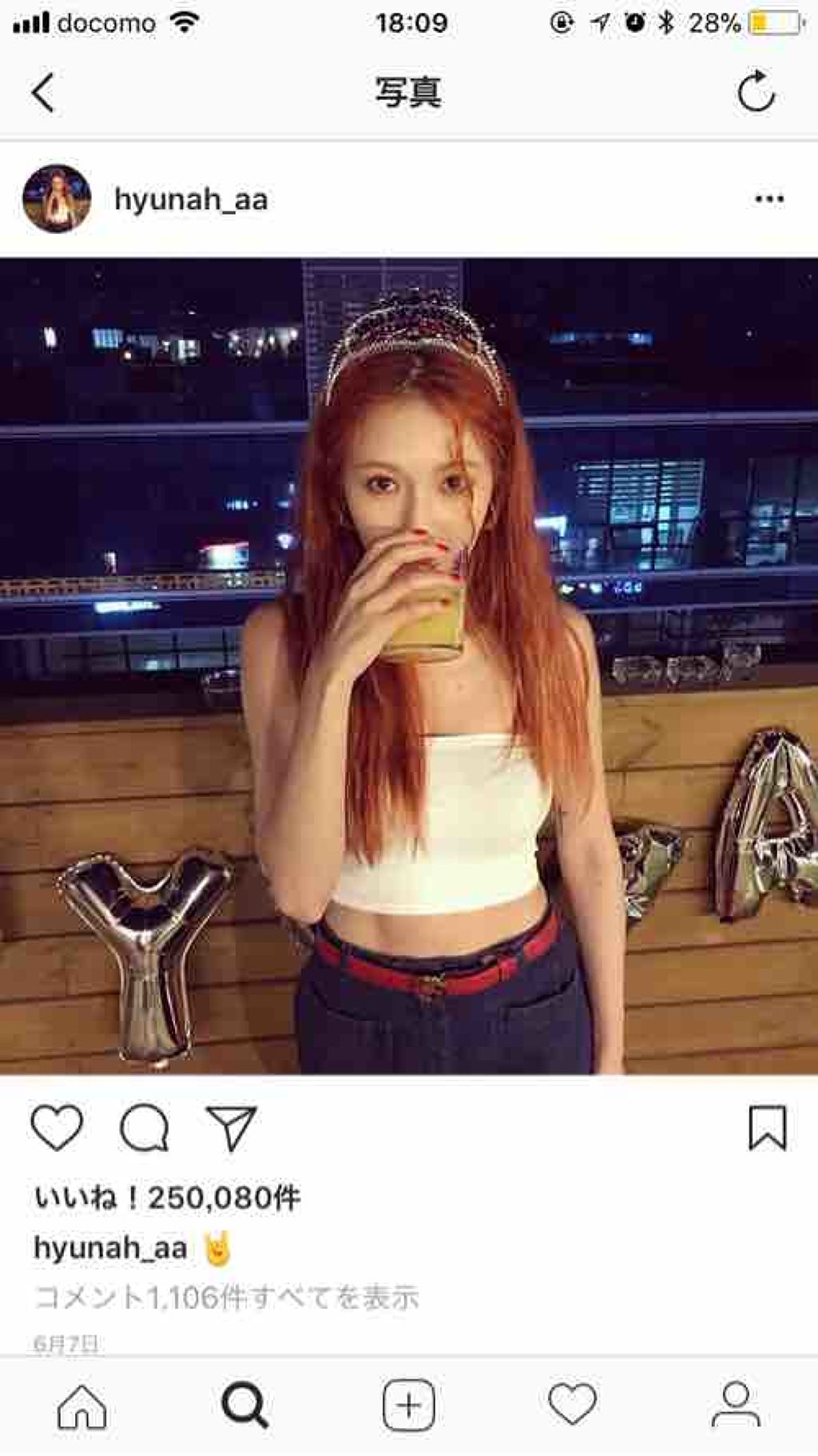Open comments with speech bubble icon
The image size is (818, 1456).
pos(145,1127)
